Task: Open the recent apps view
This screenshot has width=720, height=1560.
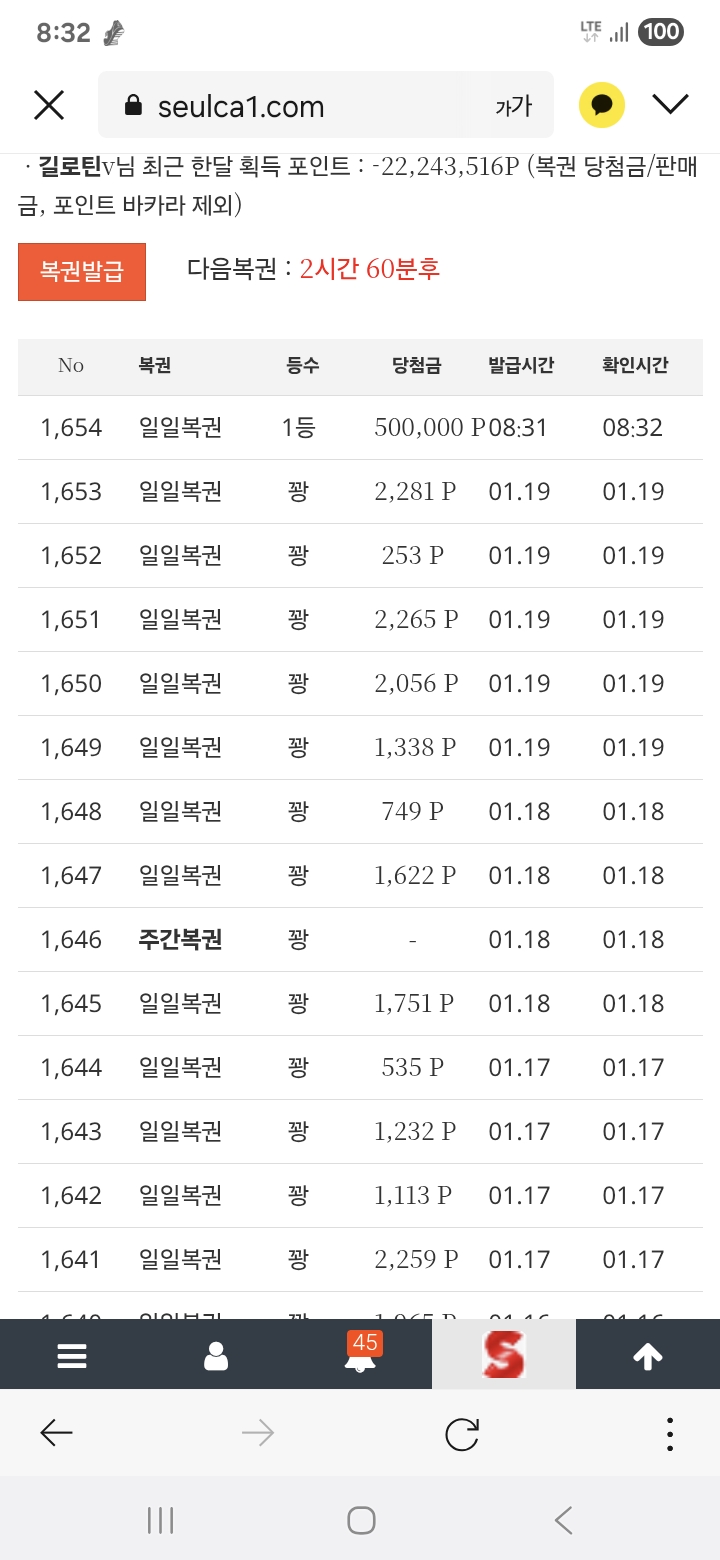Action: (x=160, y=1521)
